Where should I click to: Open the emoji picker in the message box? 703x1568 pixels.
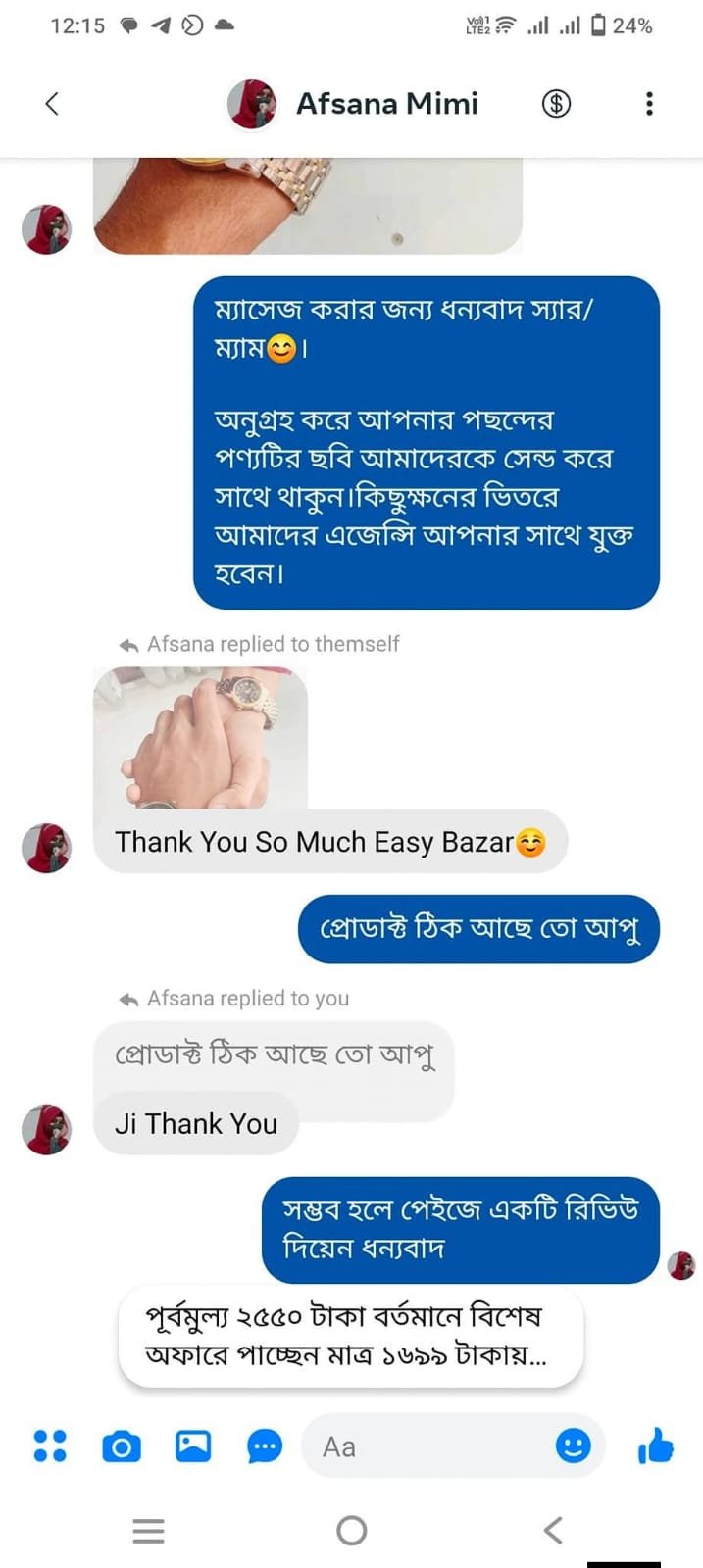(x=574, y=1445)
